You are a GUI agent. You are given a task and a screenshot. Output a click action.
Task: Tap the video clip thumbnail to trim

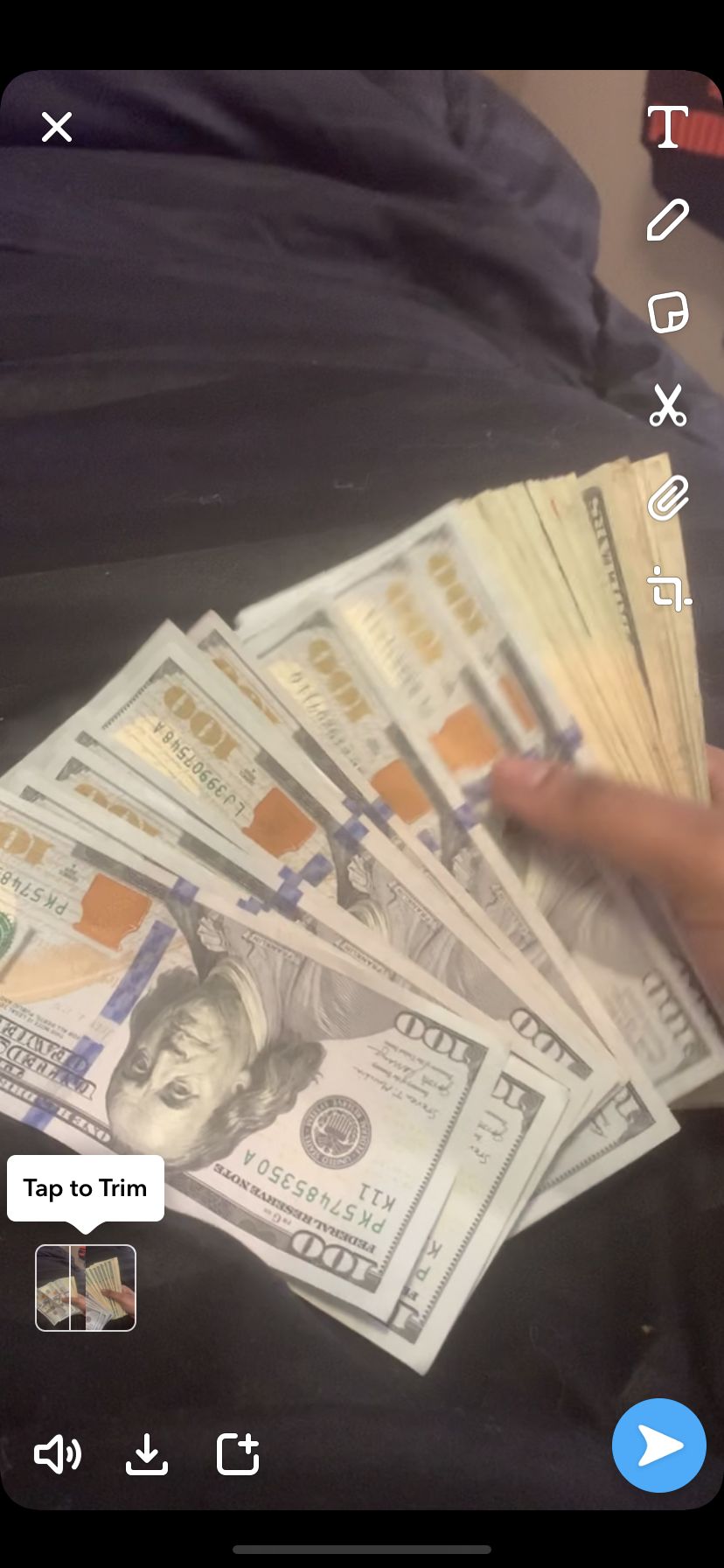[86, 1288]
